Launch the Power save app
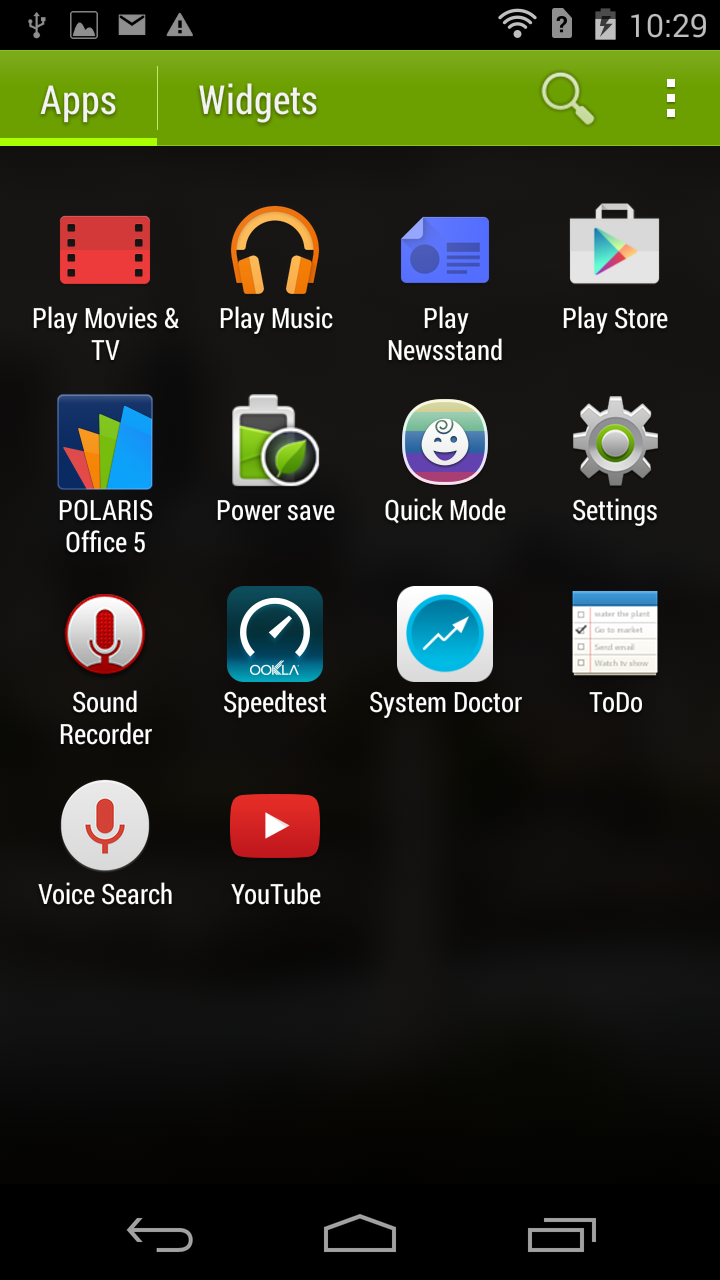The image size is (720, 1280). pos(275,461)
